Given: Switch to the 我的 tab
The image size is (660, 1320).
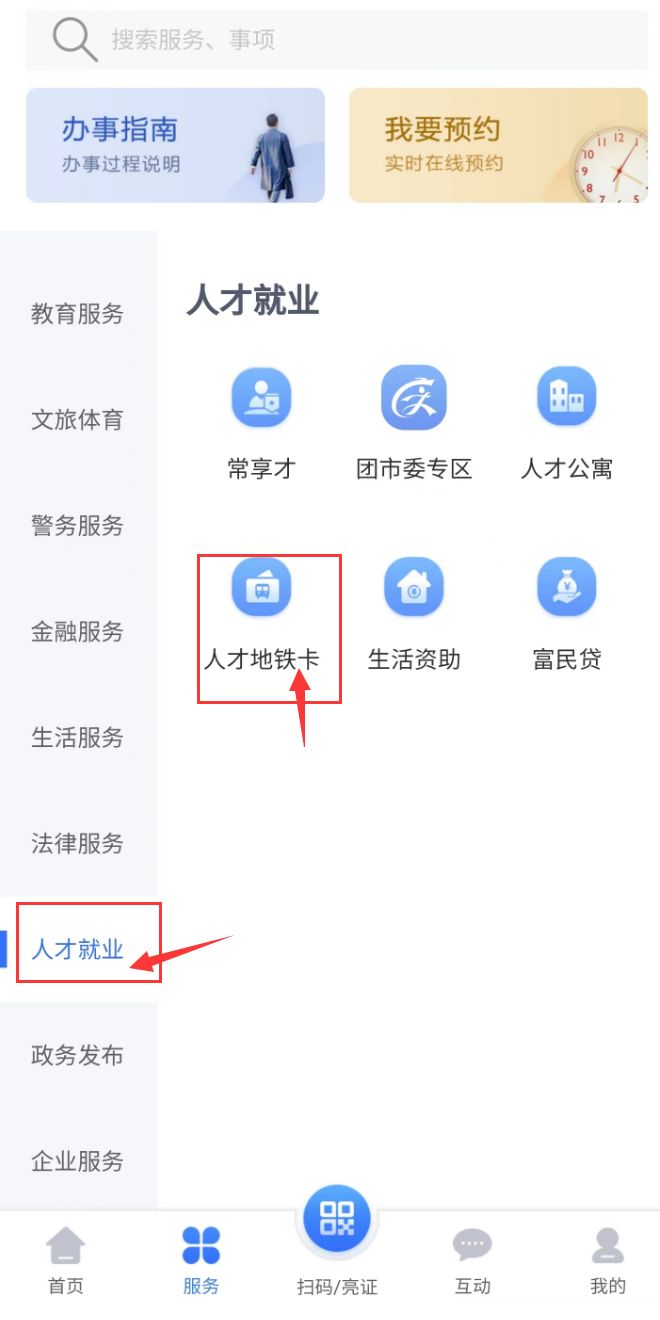Looking at the screenshot, I should tap(607, 1260).
